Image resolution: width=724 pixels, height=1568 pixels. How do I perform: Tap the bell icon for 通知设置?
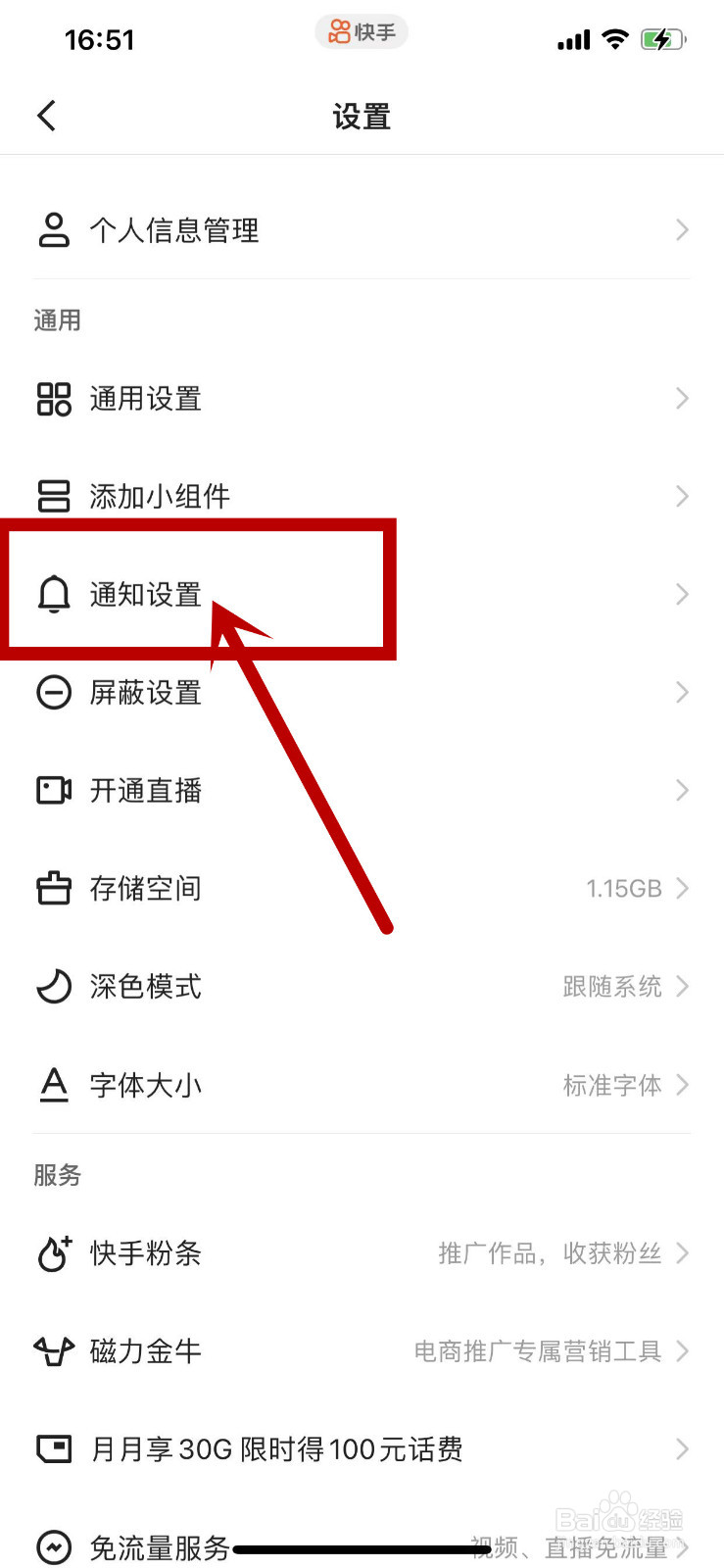tap(54, 594)
